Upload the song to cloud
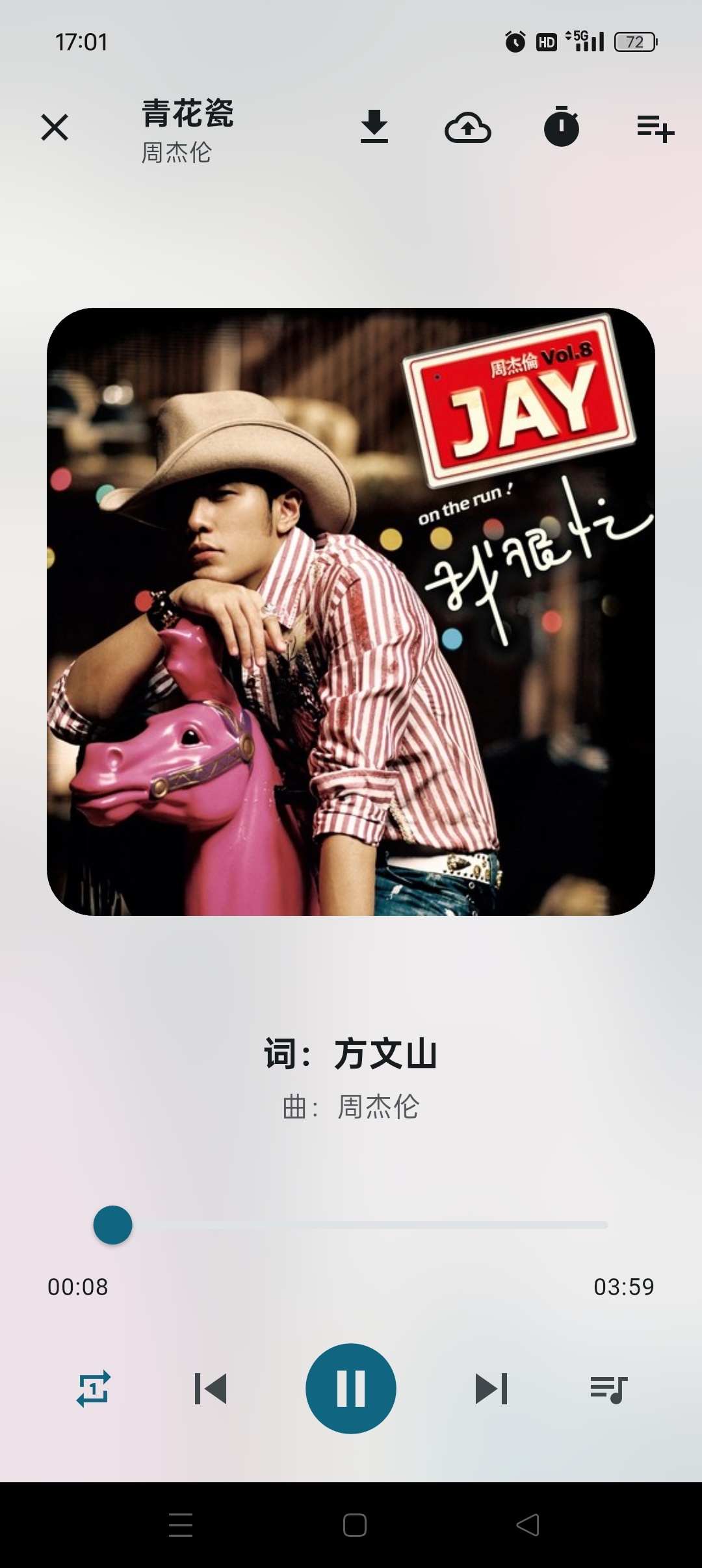702x1568 pixels. [467, 127]
